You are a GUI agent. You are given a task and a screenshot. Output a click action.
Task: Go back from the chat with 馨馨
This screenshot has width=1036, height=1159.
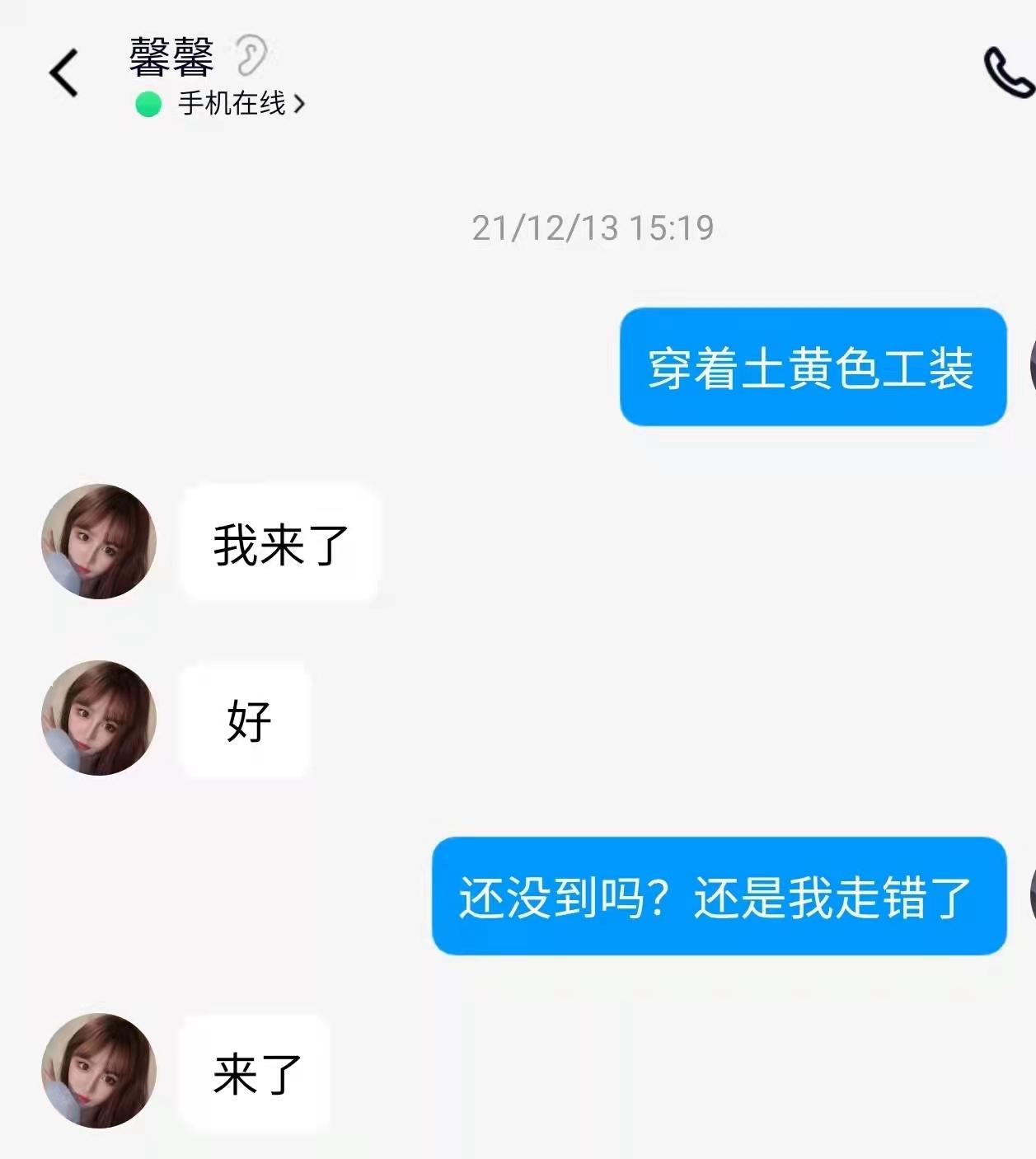pyautogui.click(x=64, y=73)
